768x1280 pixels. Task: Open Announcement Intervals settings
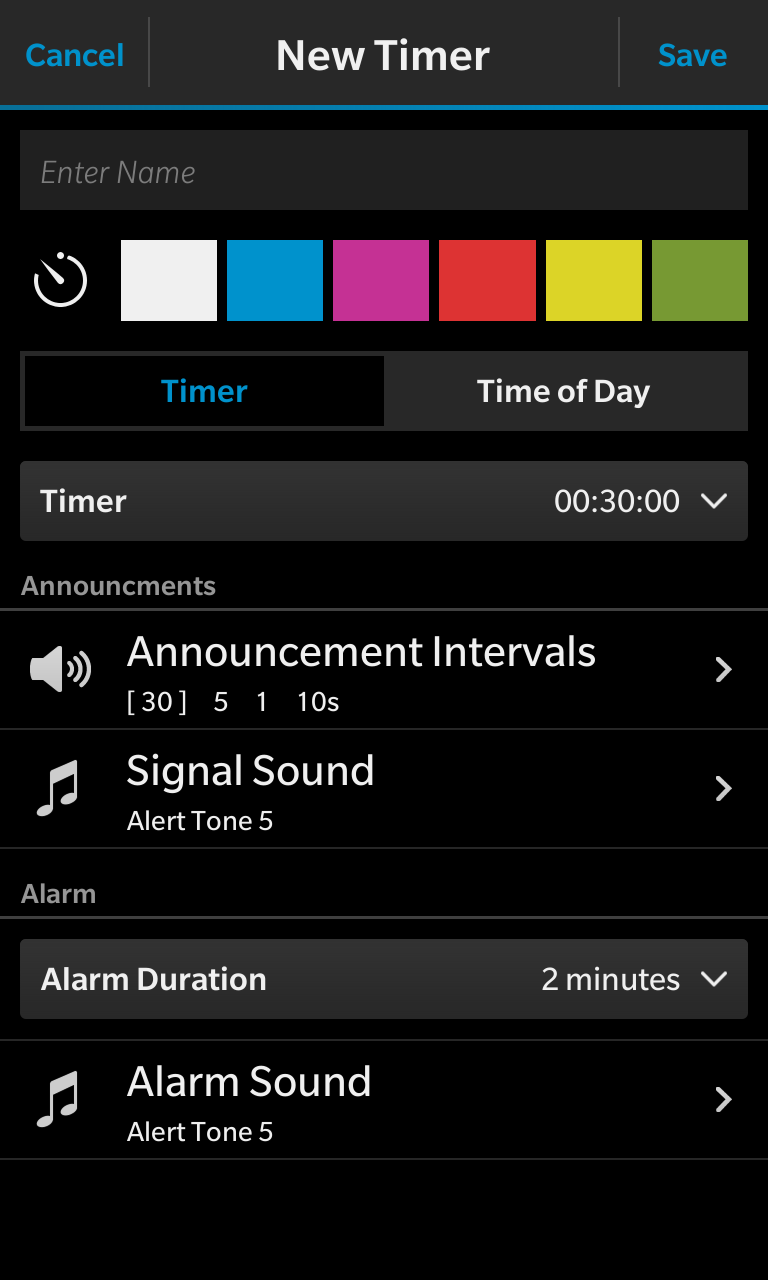[x=384, y=670]
